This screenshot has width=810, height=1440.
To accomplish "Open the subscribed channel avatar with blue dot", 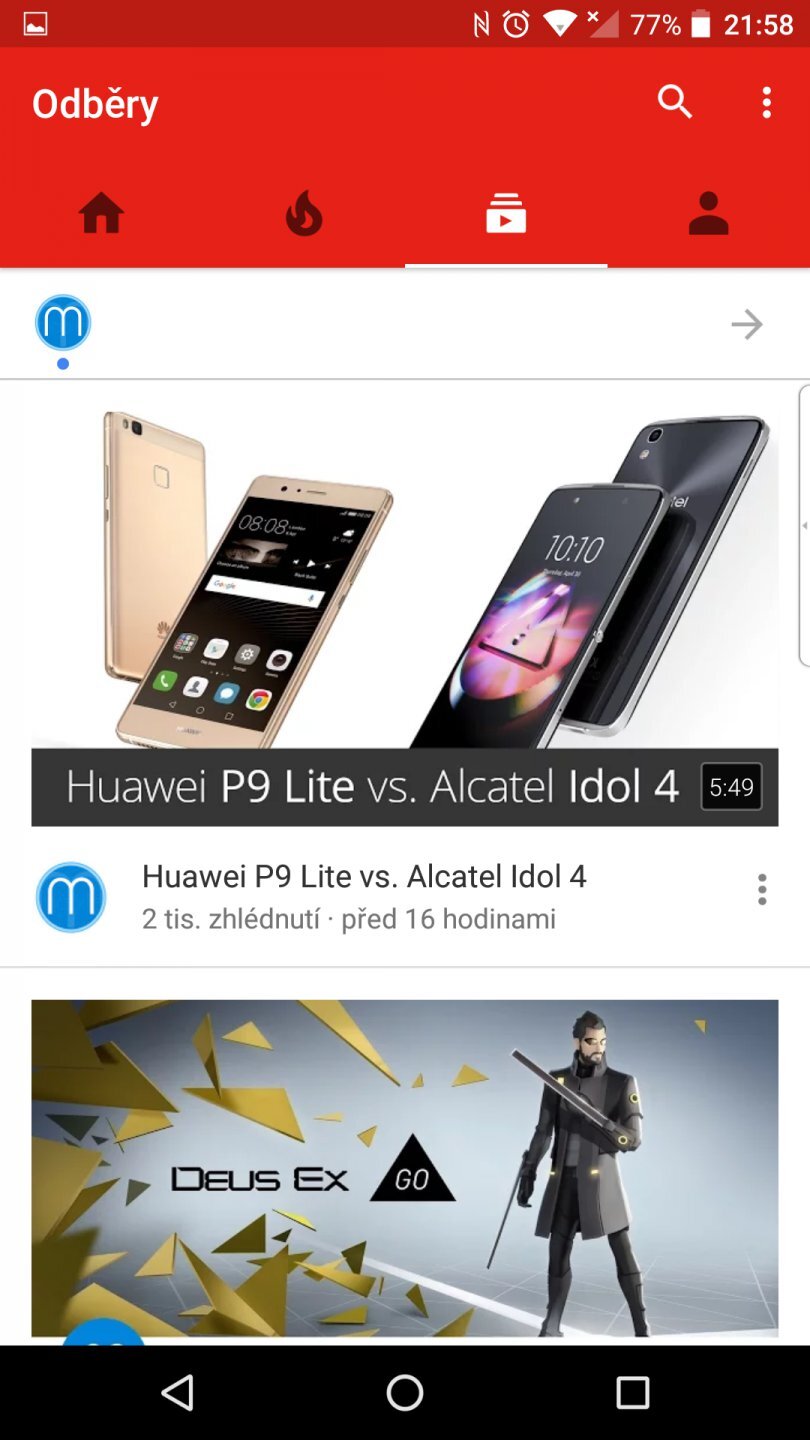I will point(63,323).
